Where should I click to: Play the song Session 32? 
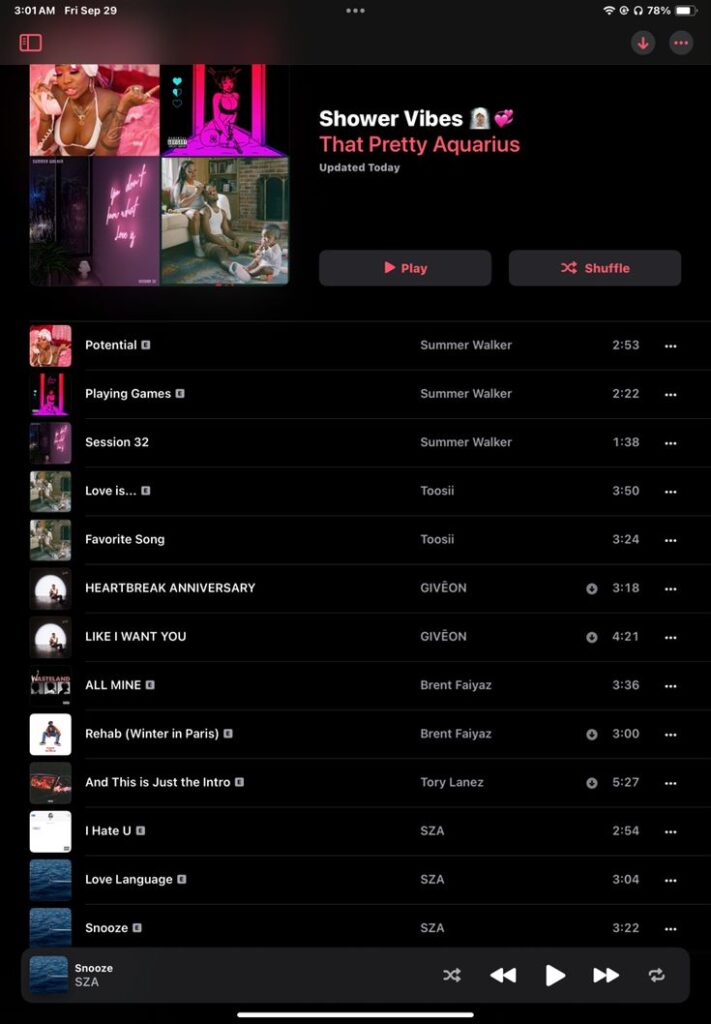click(117, 442)
